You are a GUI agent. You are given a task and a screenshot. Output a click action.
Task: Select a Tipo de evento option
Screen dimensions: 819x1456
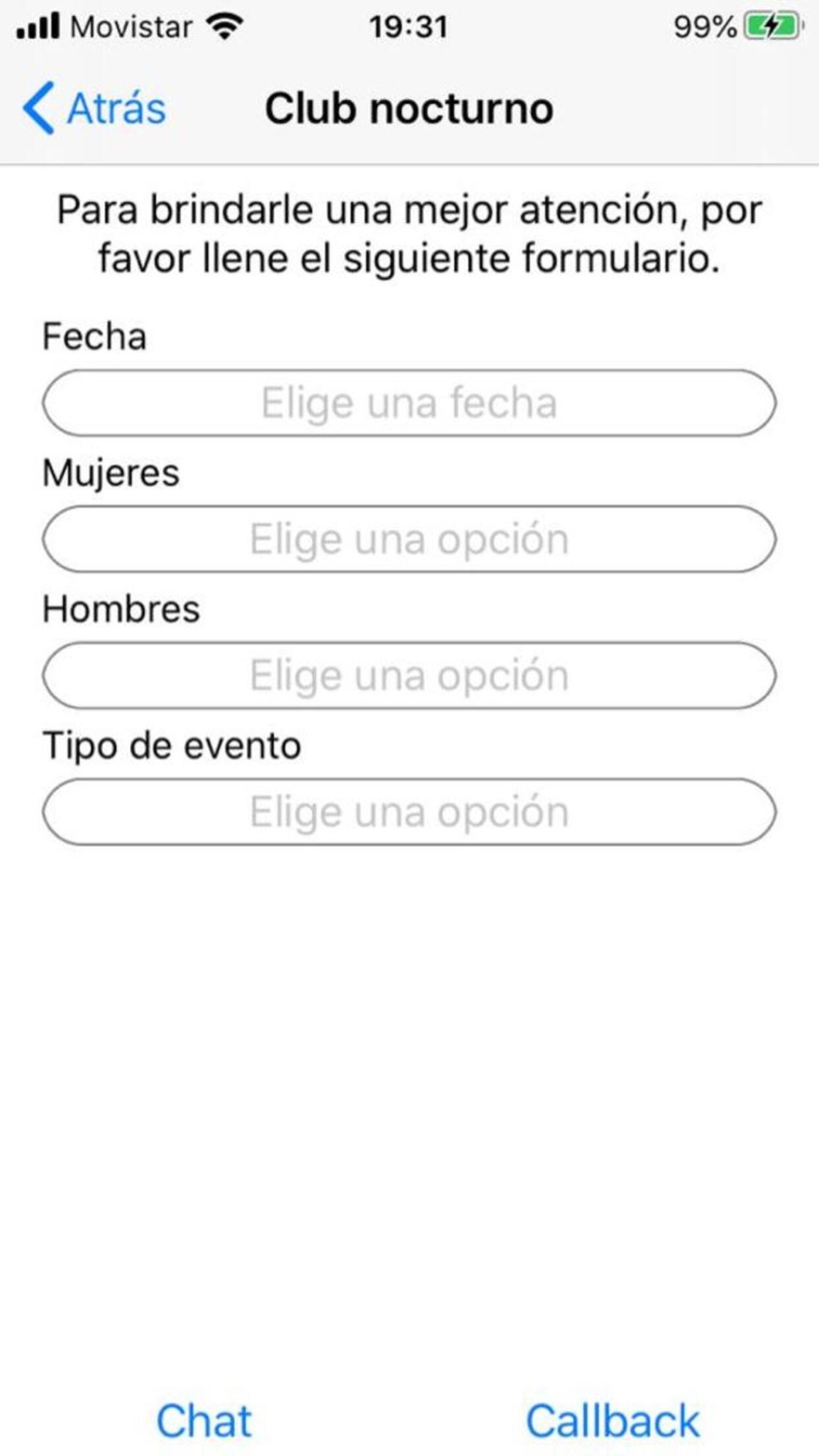point(409,812)
